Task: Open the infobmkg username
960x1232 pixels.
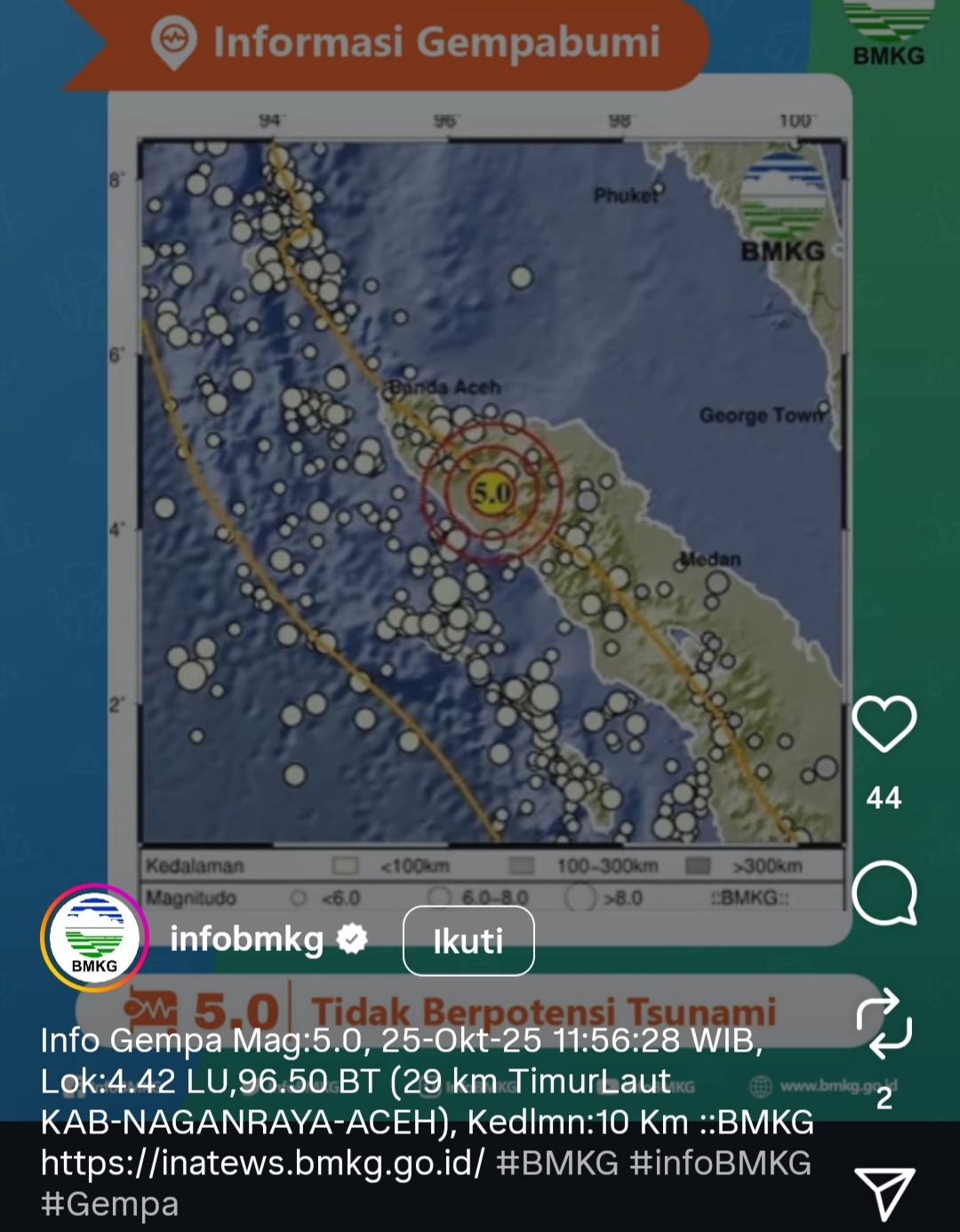Action: (x=246, y=939)
